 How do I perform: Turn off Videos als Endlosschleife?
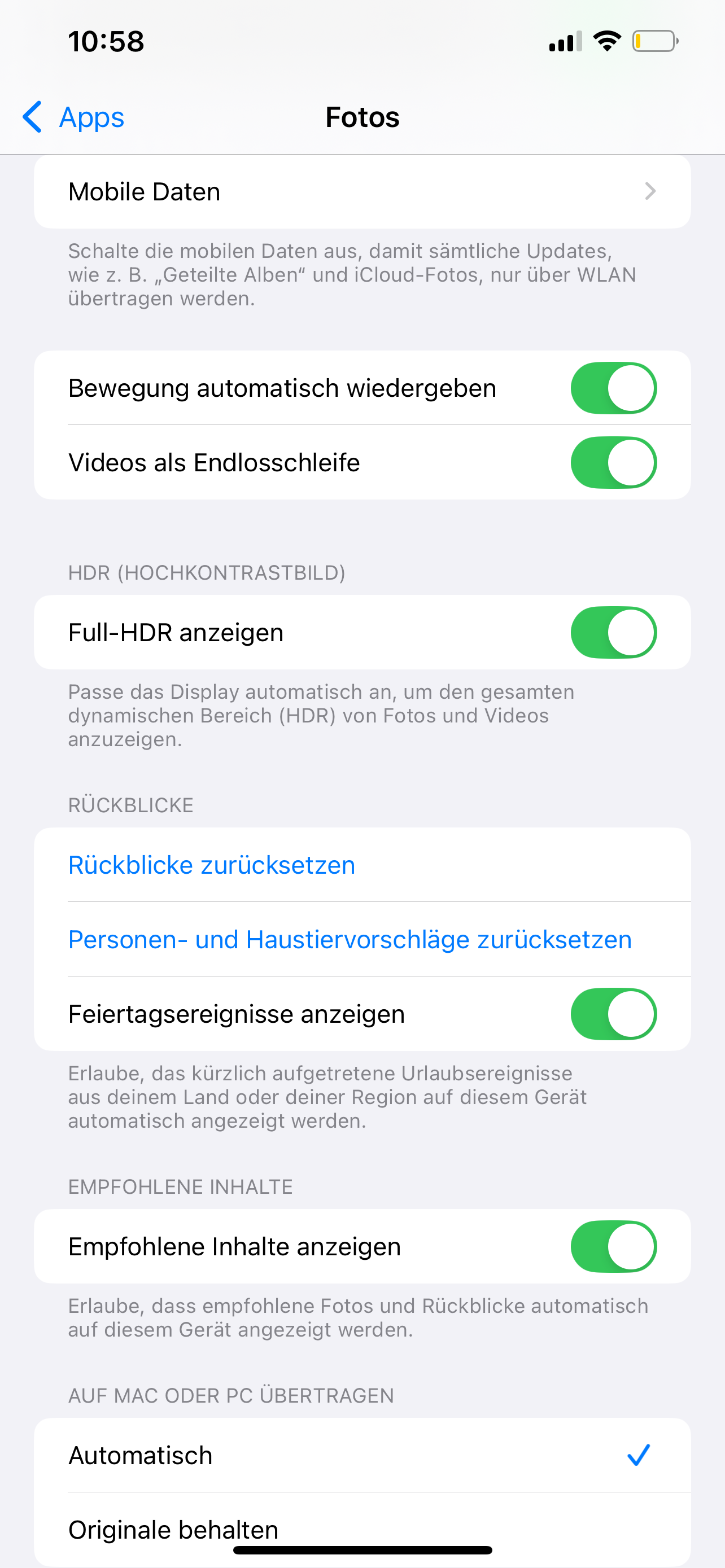[x=613, y=463]
